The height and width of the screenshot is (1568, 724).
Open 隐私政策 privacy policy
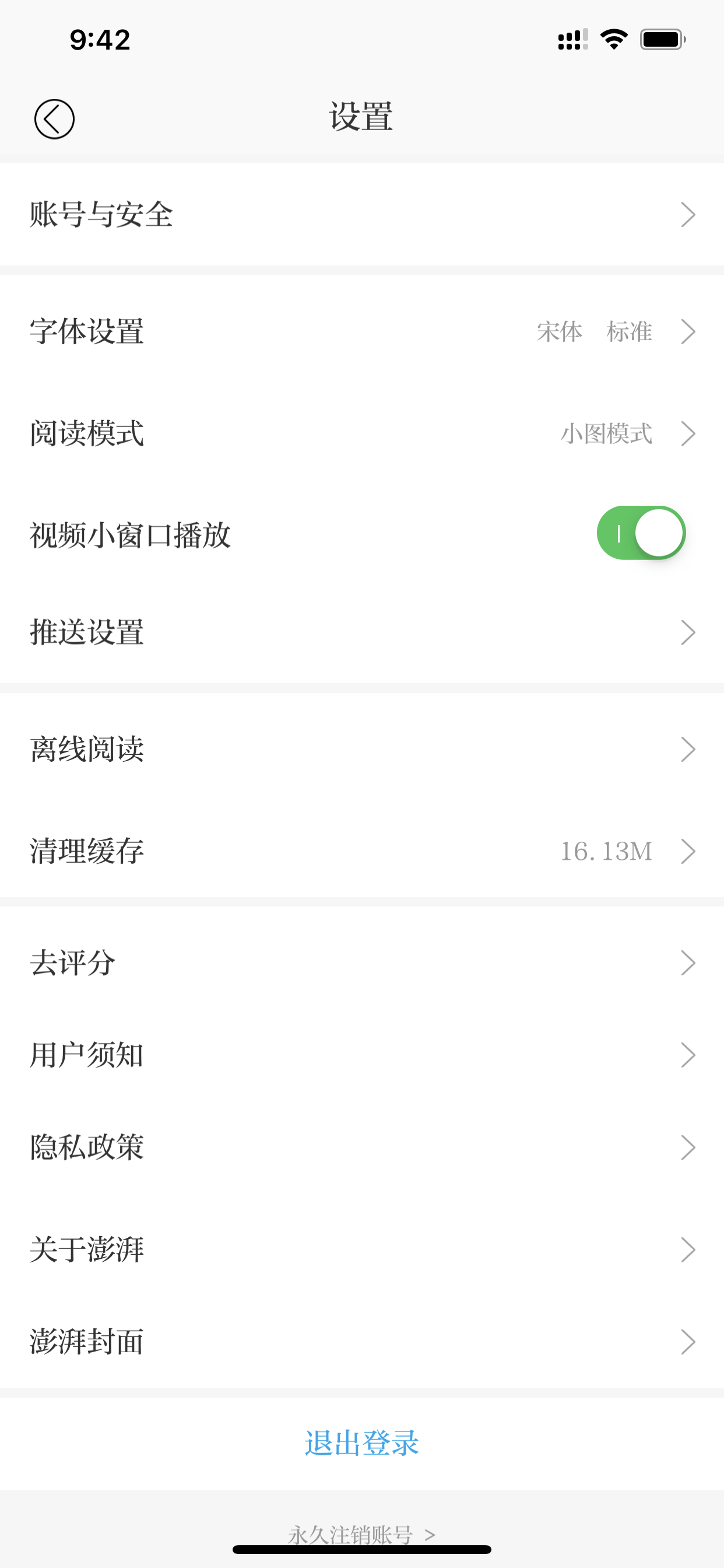(362, 1147)
